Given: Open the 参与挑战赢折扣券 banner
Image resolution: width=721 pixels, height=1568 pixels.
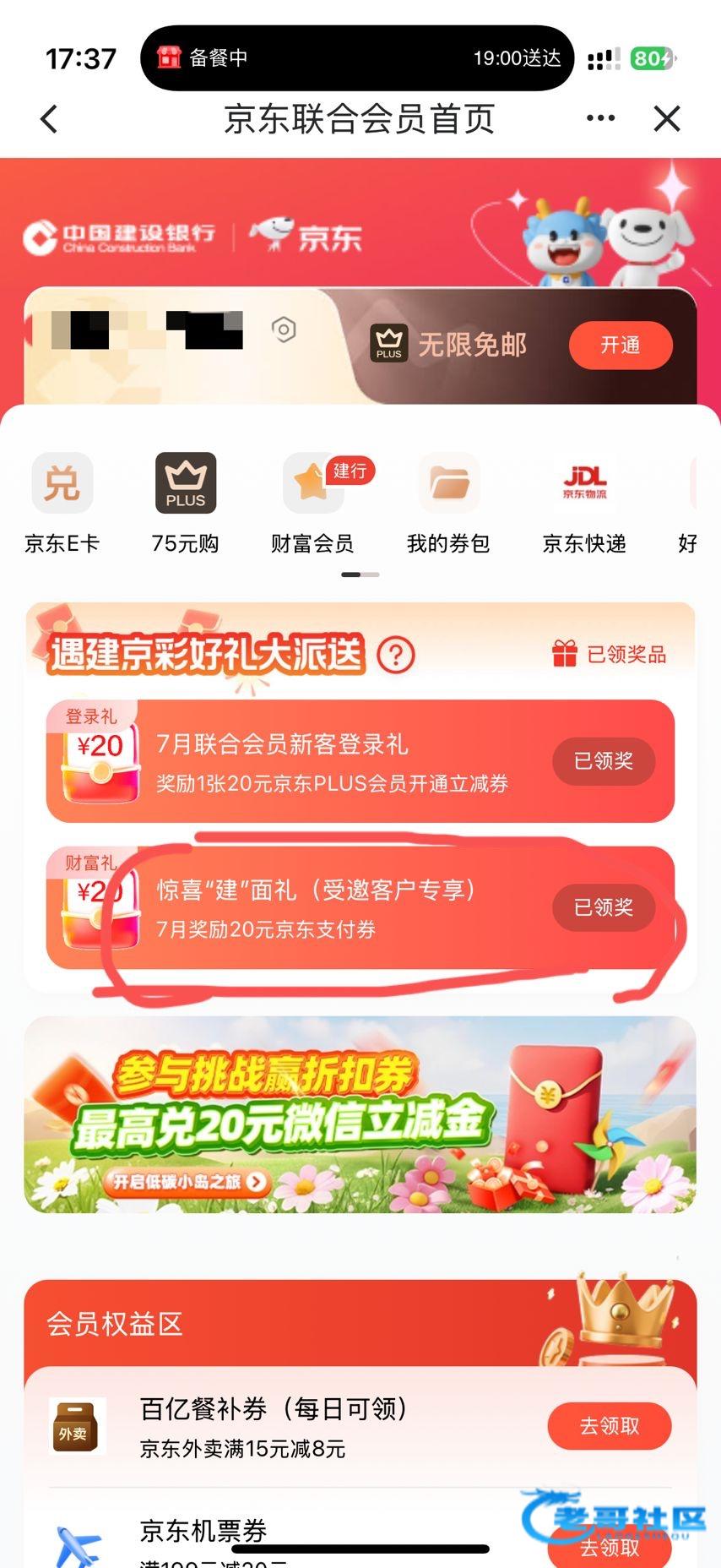Looking at the screenshot, I should [360, 1115].
